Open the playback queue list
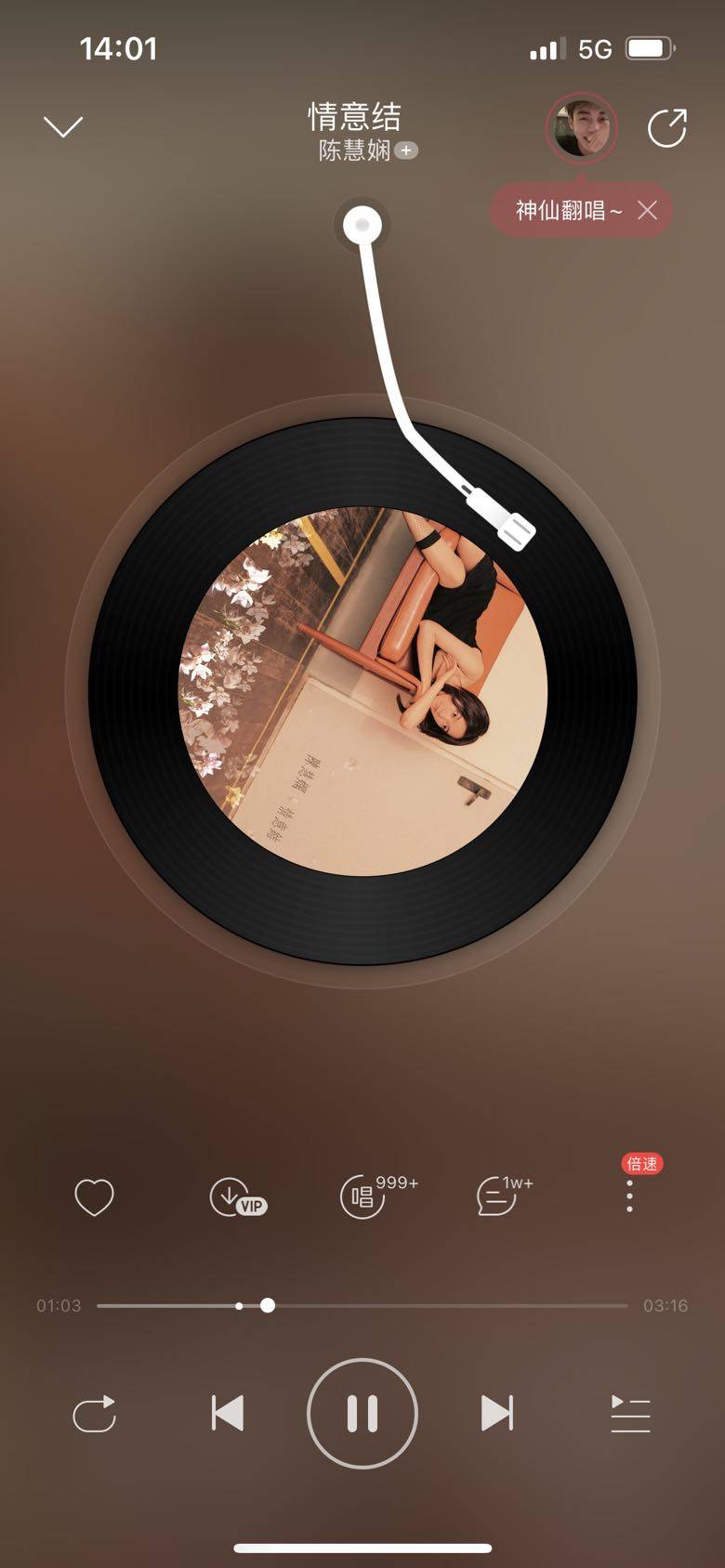 click(630, 1414)
